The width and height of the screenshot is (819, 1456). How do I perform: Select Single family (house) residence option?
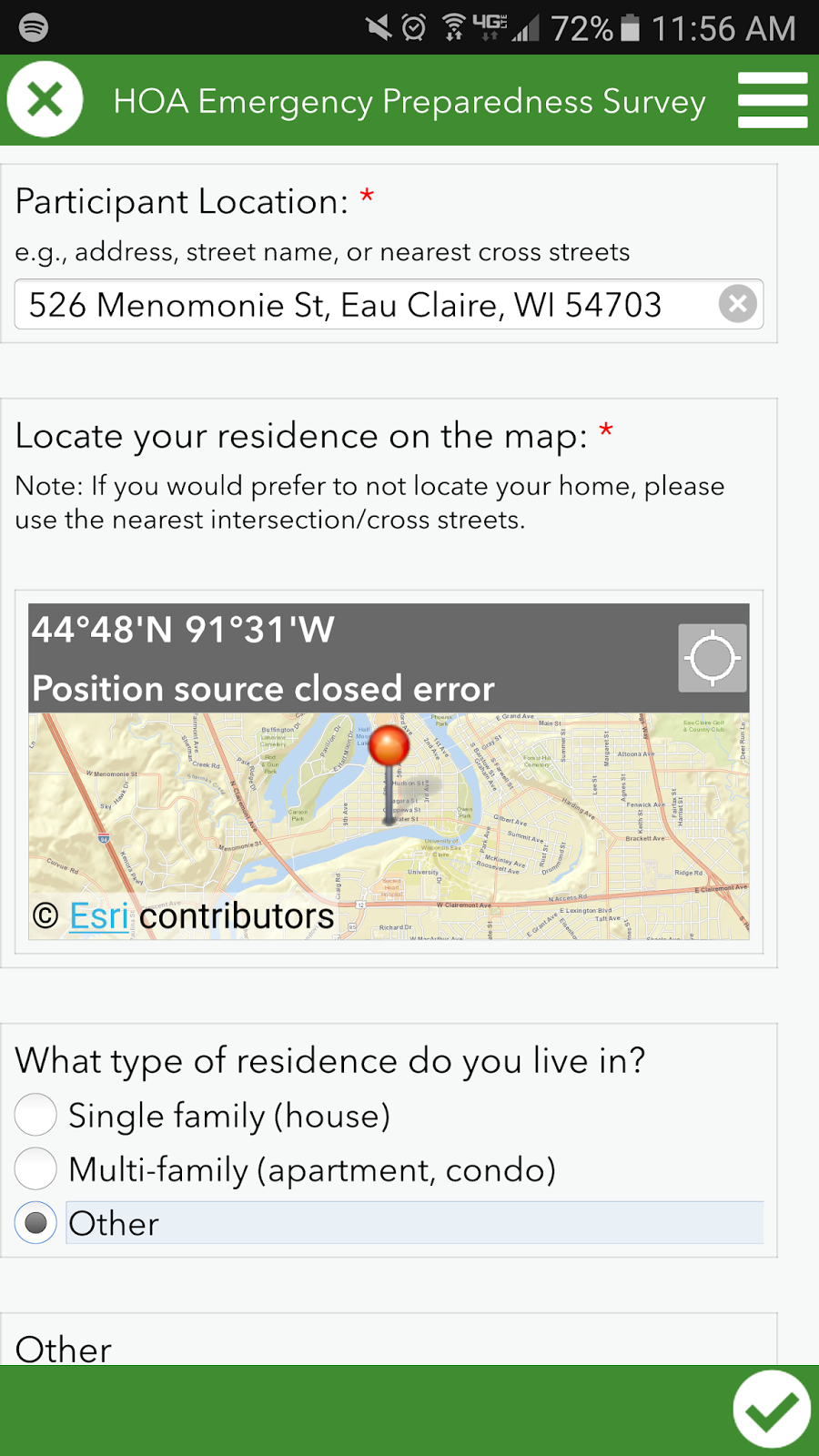[x=35, y=1114]
